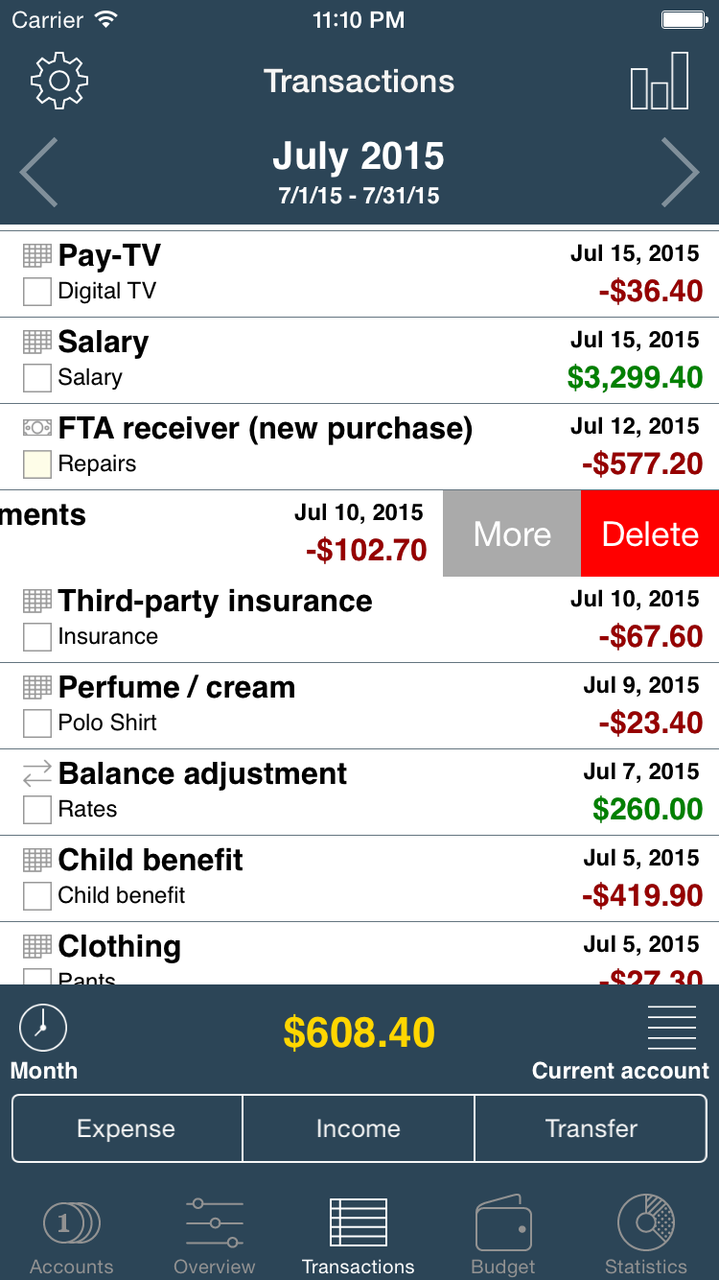This screenshot has width=719, height=1280.
Task: Tap More on the swiped transaction
Action: pos(512,534)
